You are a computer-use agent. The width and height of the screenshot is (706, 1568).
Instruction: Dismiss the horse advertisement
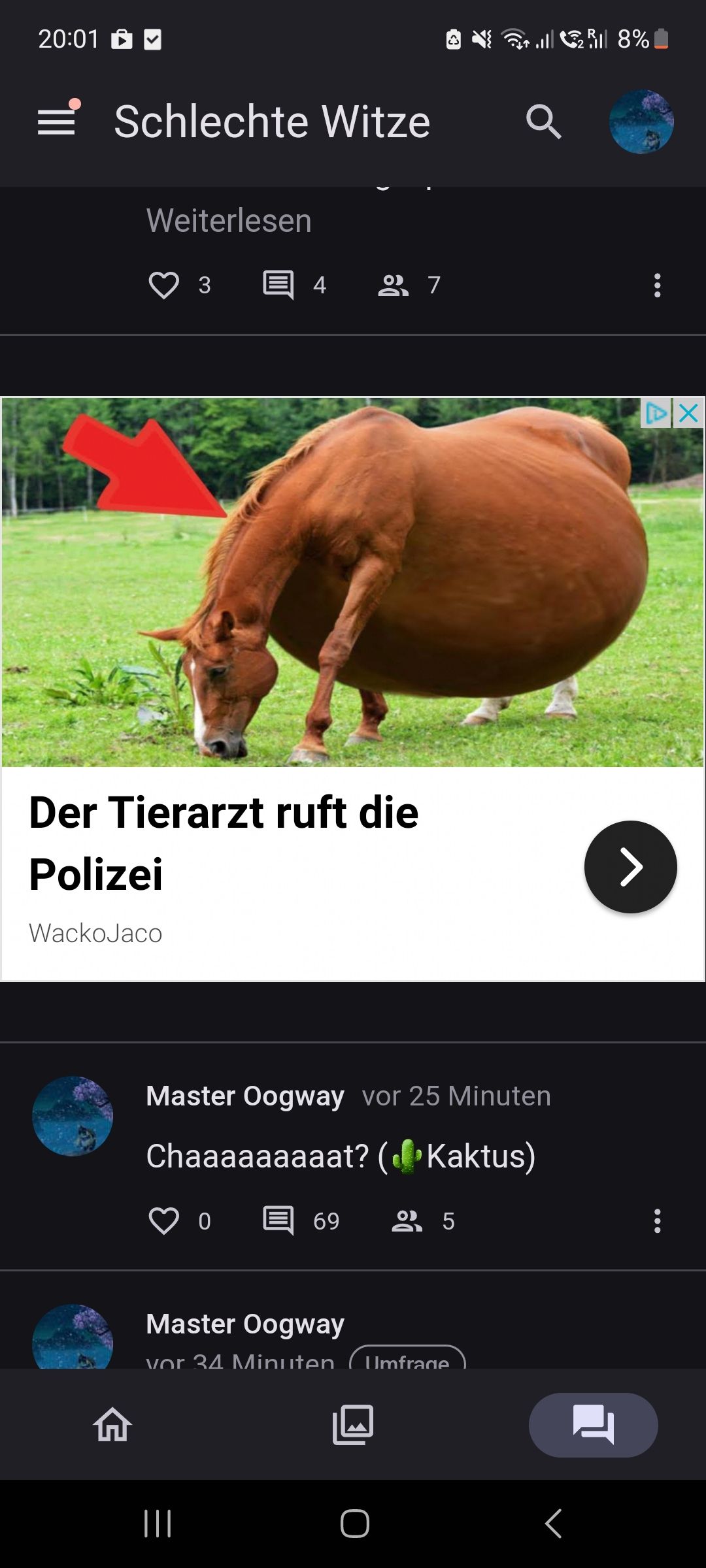pyautogui.click(x=689, y=414)
